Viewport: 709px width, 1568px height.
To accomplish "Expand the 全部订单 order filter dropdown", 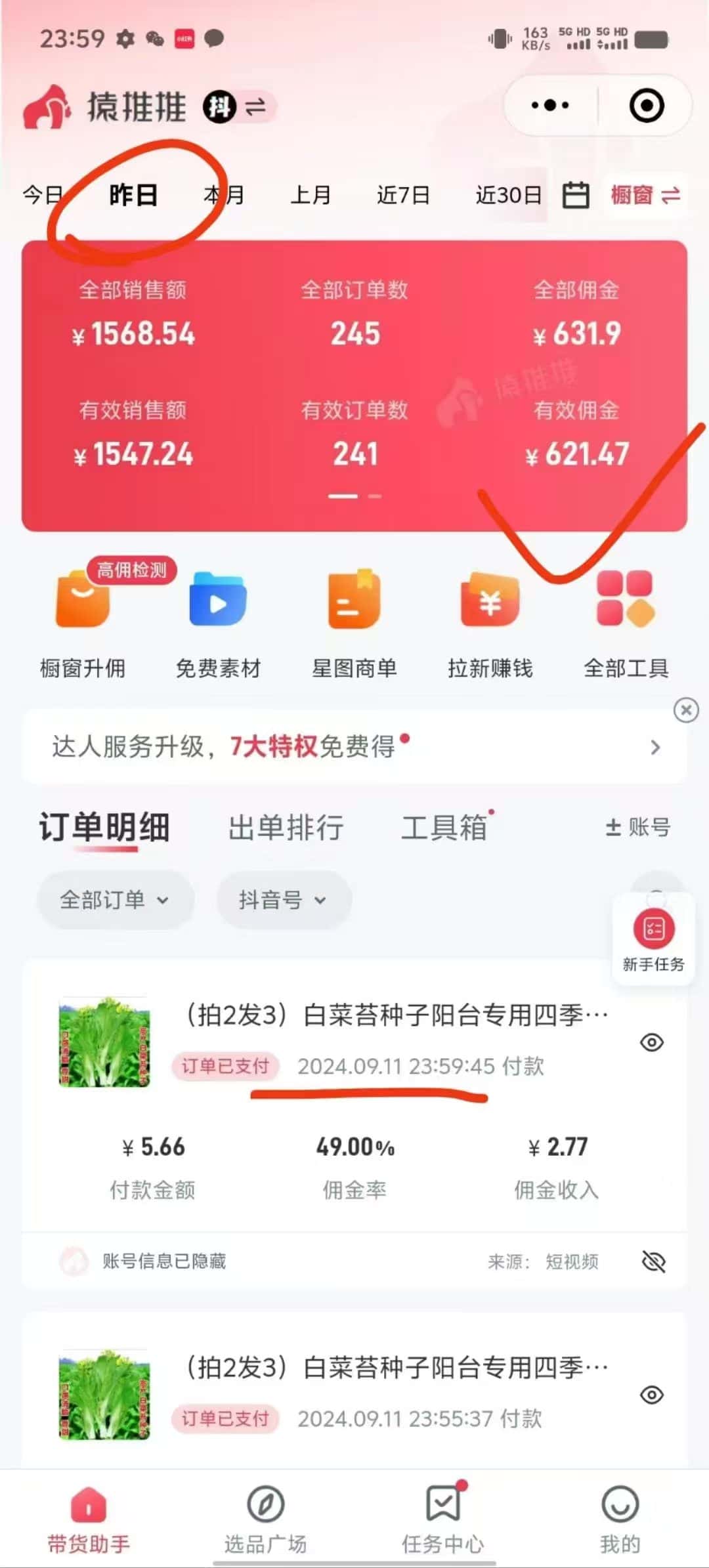I will pyautogui.click(x=115, y=900).
